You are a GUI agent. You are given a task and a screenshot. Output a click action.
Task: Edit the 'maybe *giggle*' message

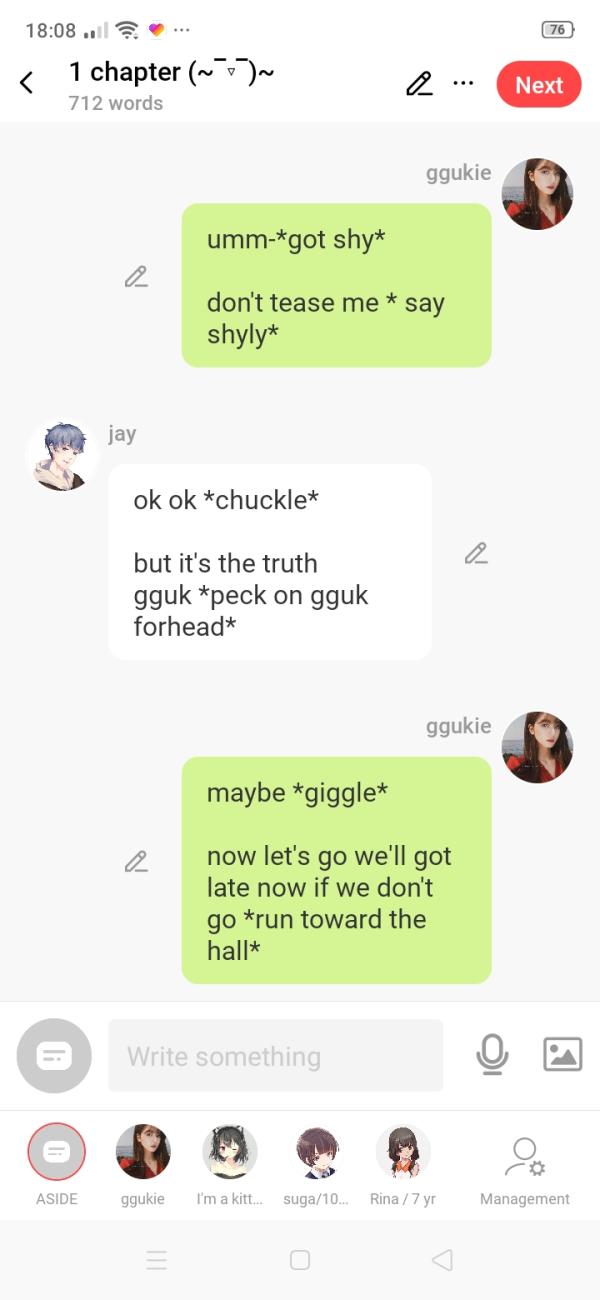[136, 860]
